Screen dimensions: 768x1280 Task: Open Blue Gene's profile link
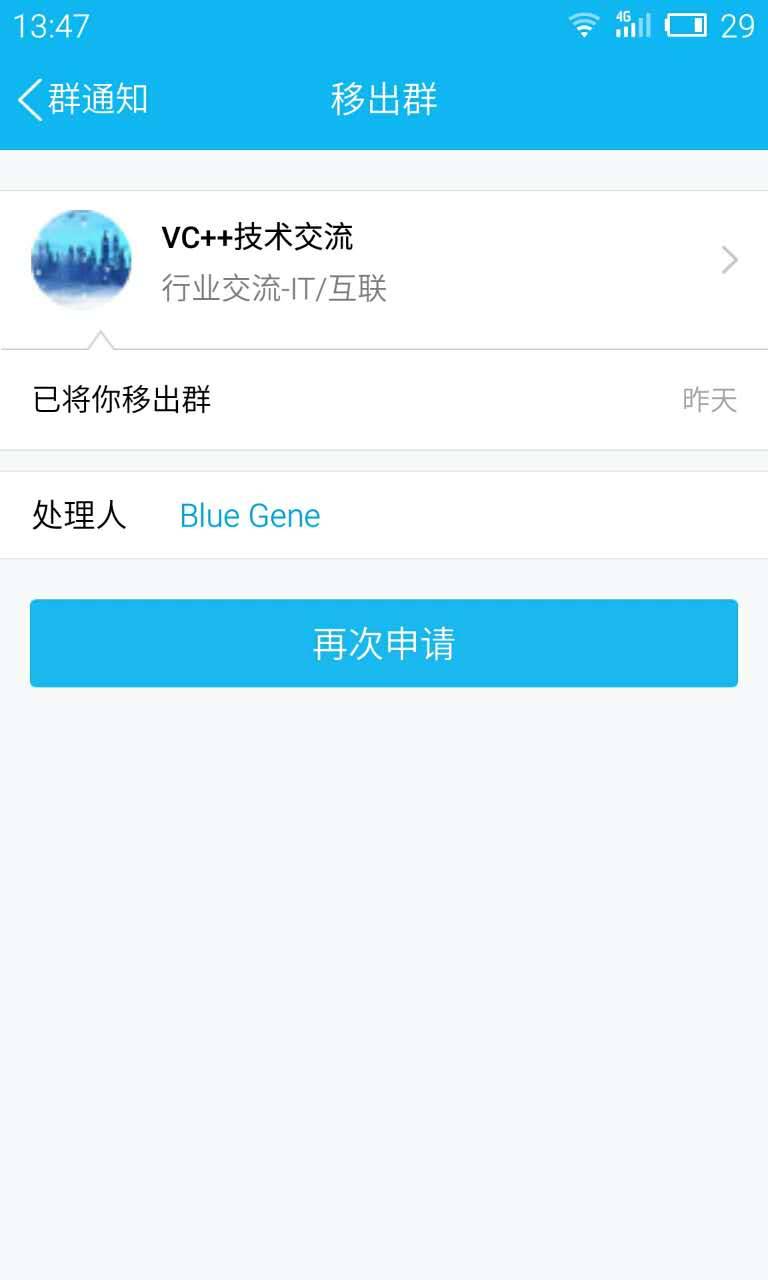point(250,516)
